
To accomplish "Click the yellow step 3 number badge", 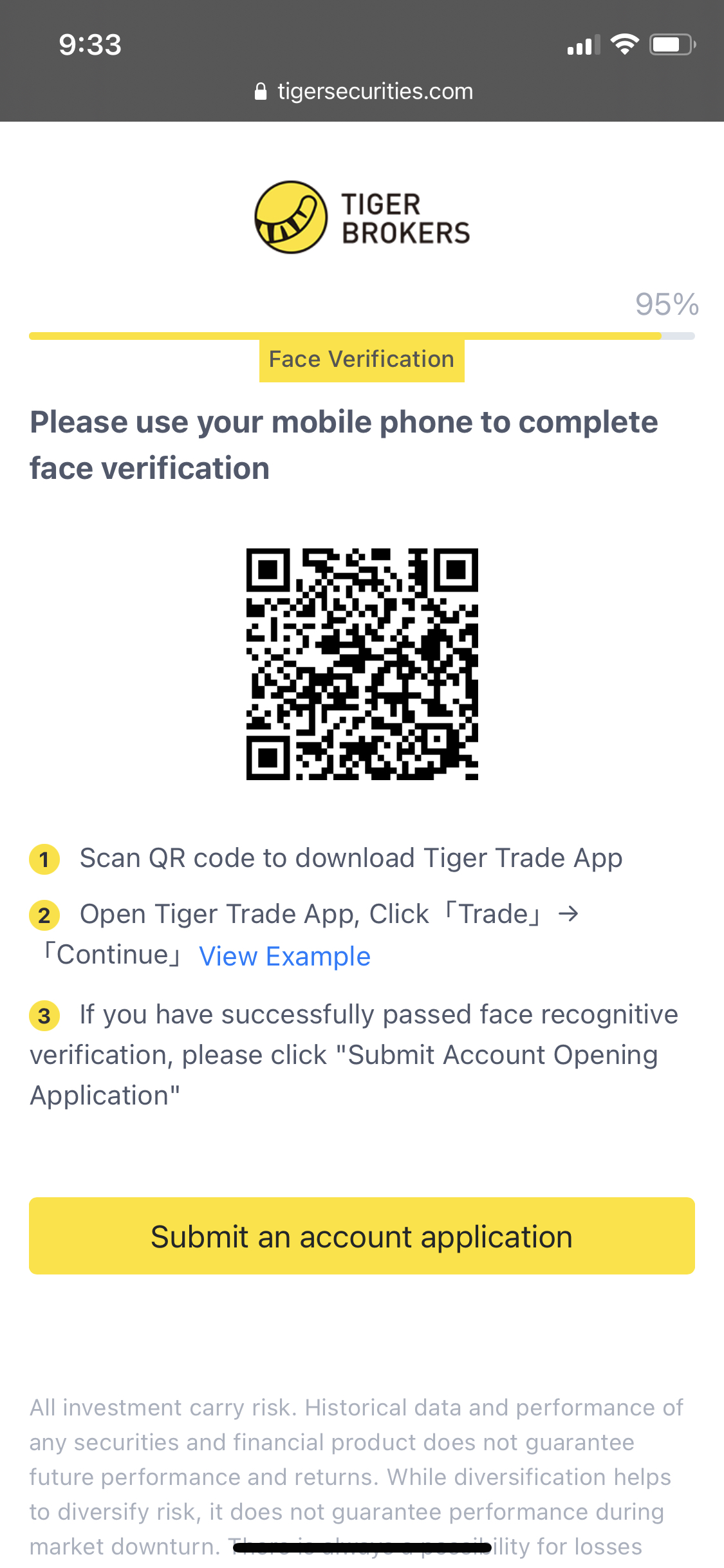I will point(44,1014).
